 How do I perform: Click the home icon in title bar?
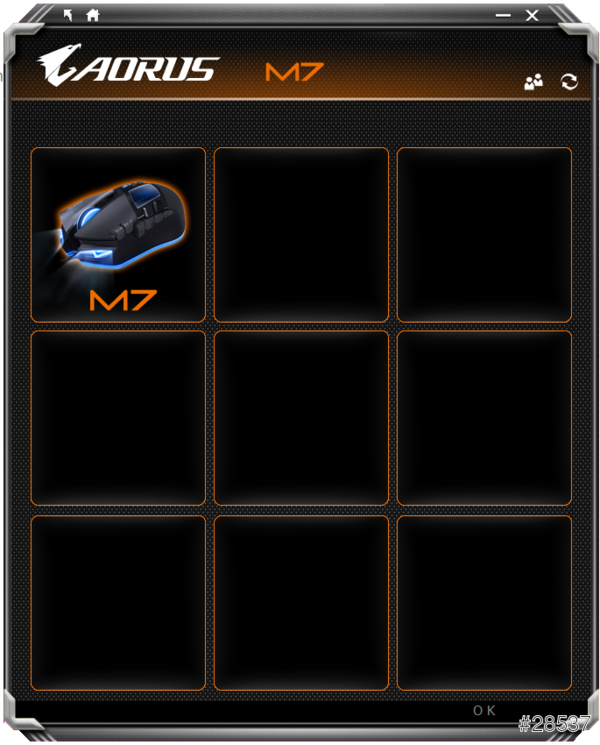93,15
